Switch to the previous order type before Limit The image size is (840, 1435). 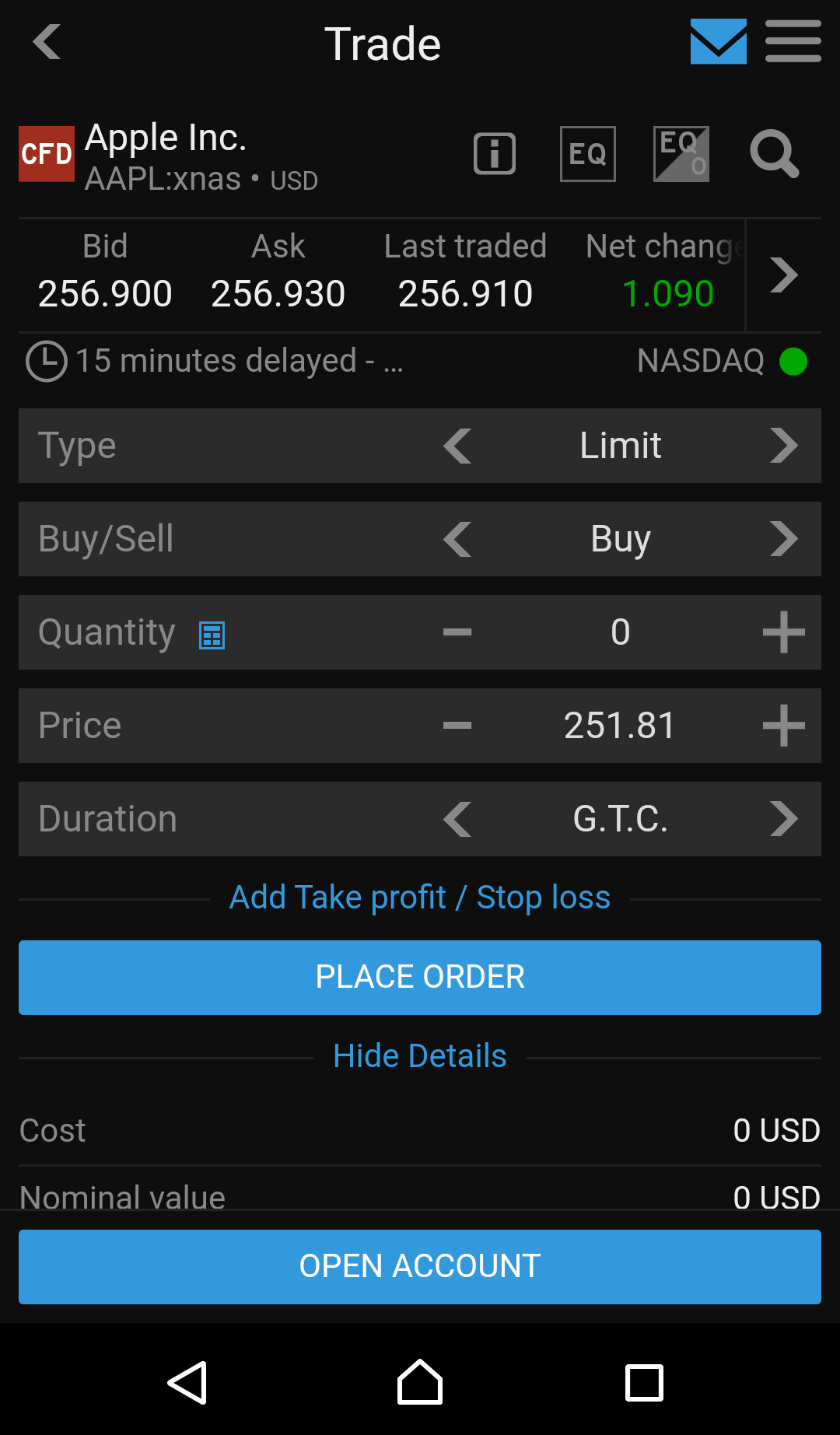(457, 446)
